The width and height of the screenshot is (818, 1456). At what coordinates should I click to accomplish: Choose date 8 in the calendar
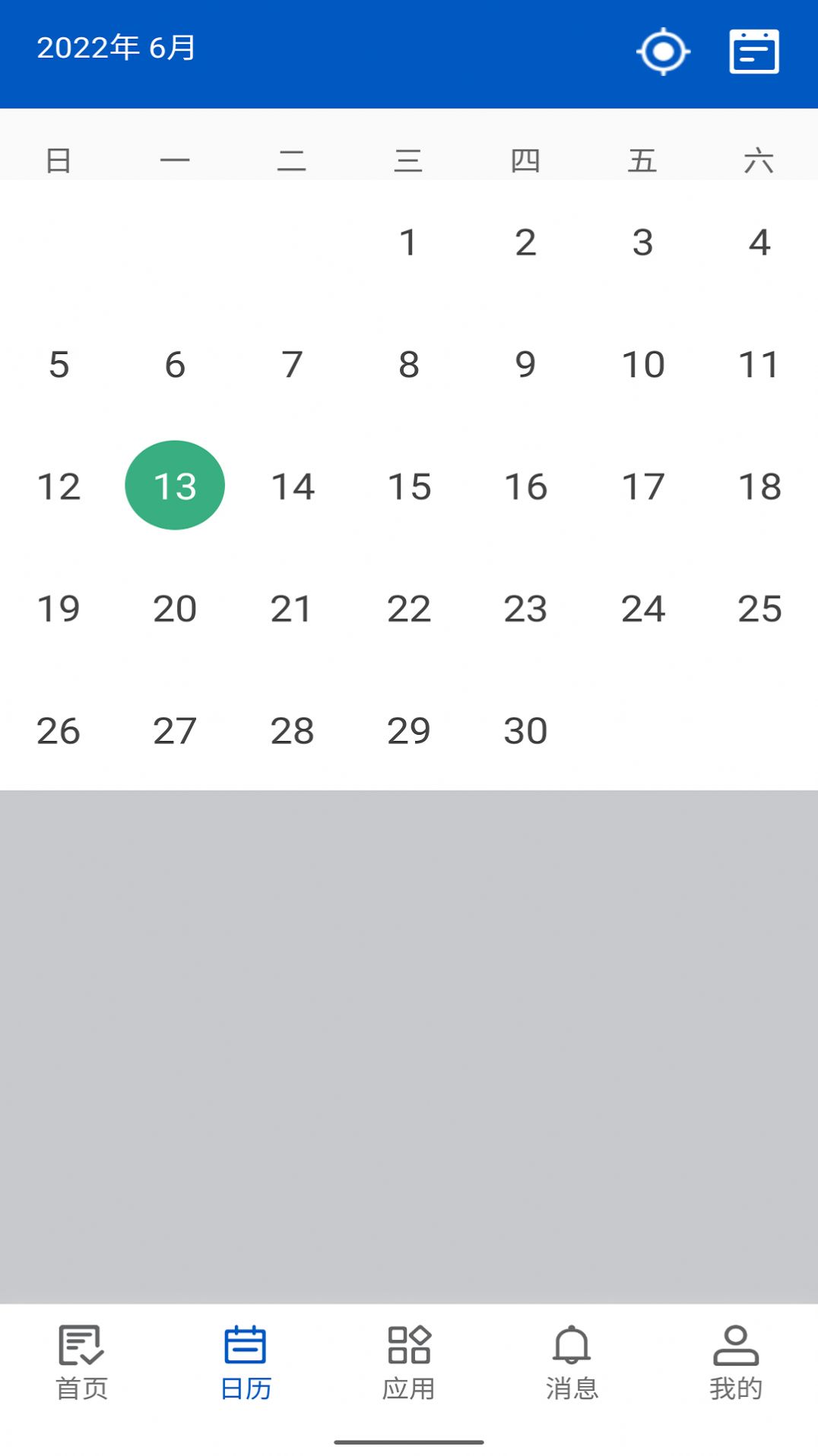tap(409, 365)
